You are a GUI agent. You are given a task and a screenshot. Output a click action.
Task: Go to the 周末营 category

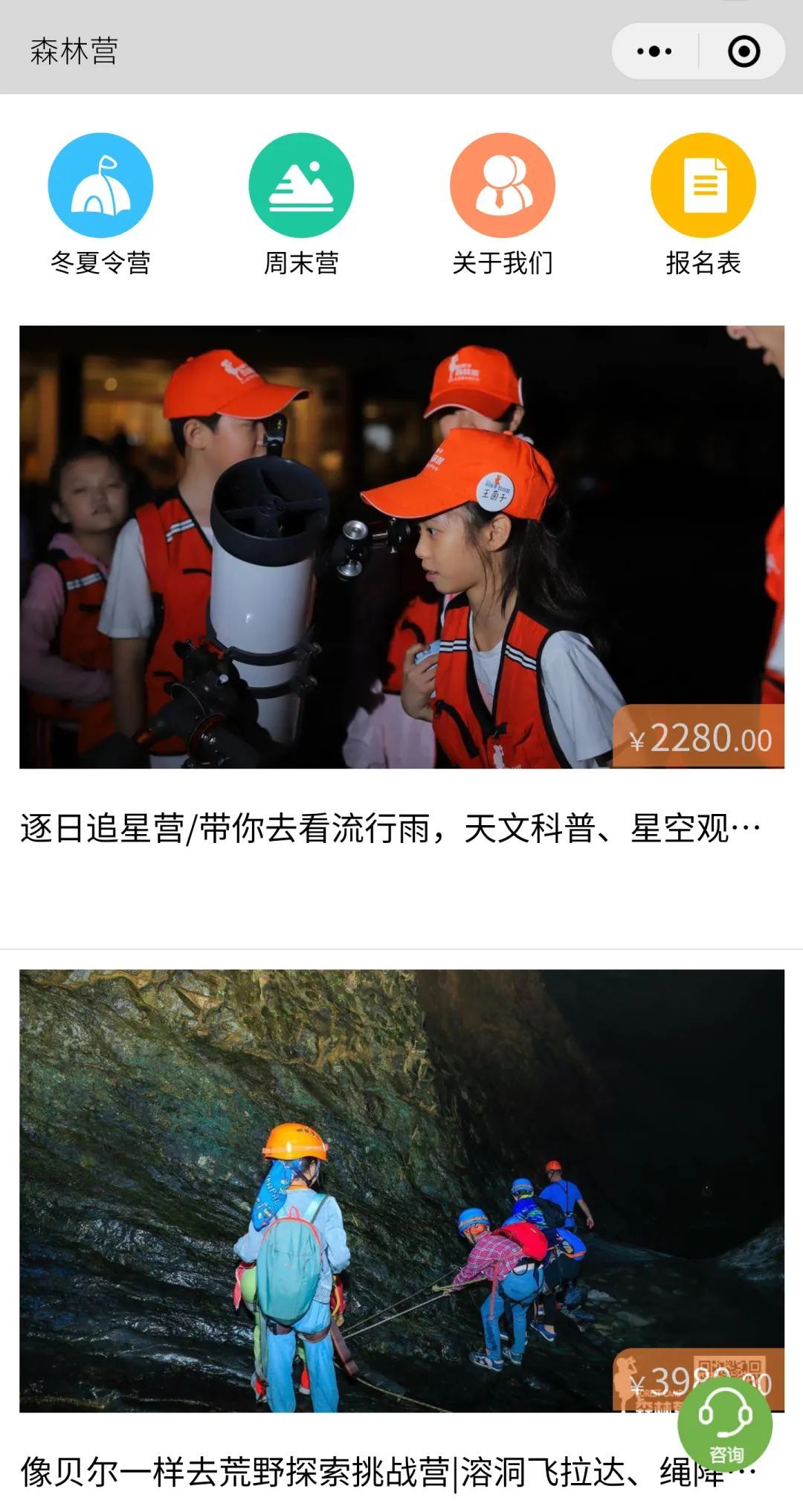pos(301,204)
